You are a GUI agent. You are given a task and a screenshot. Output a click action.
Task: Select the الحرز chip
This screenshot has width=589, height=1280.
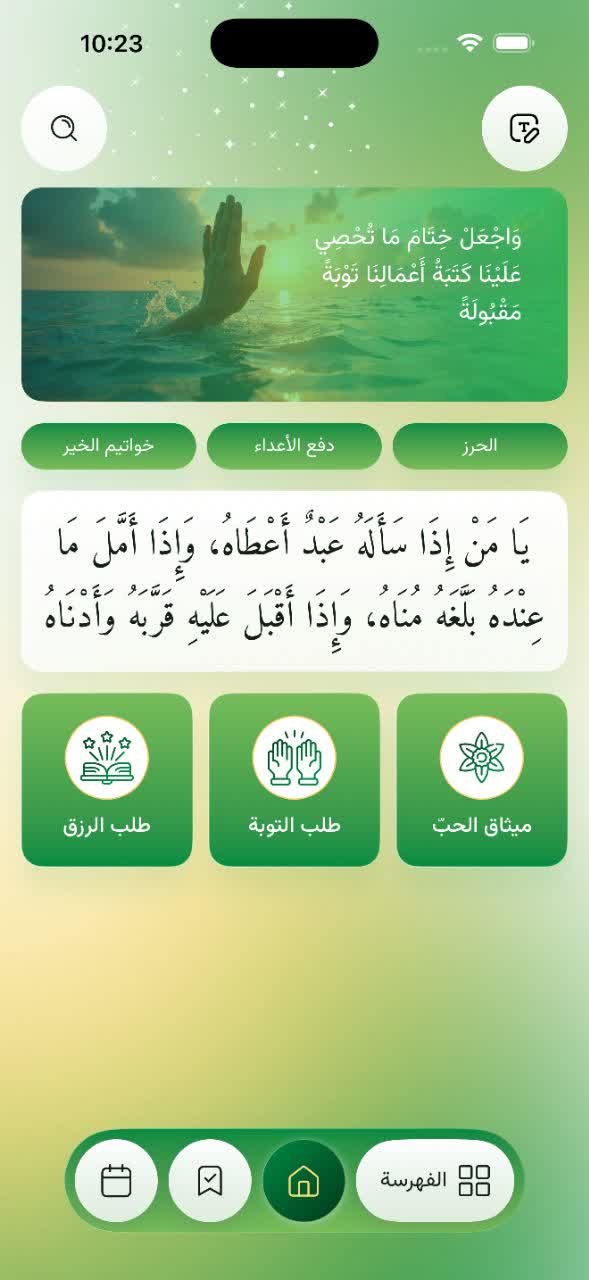pos(480,446)
